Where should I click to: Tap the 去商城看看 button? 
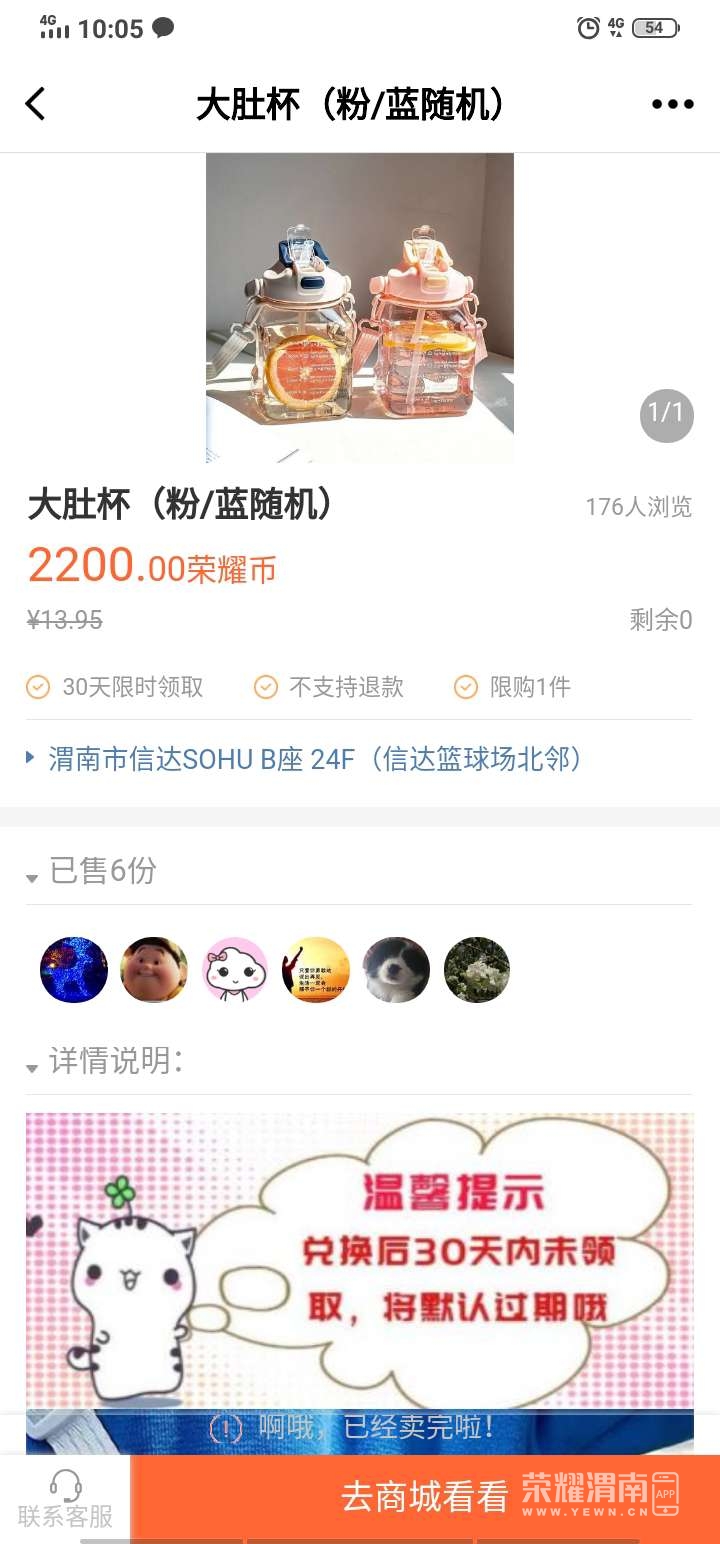(x=424, y=1497)
